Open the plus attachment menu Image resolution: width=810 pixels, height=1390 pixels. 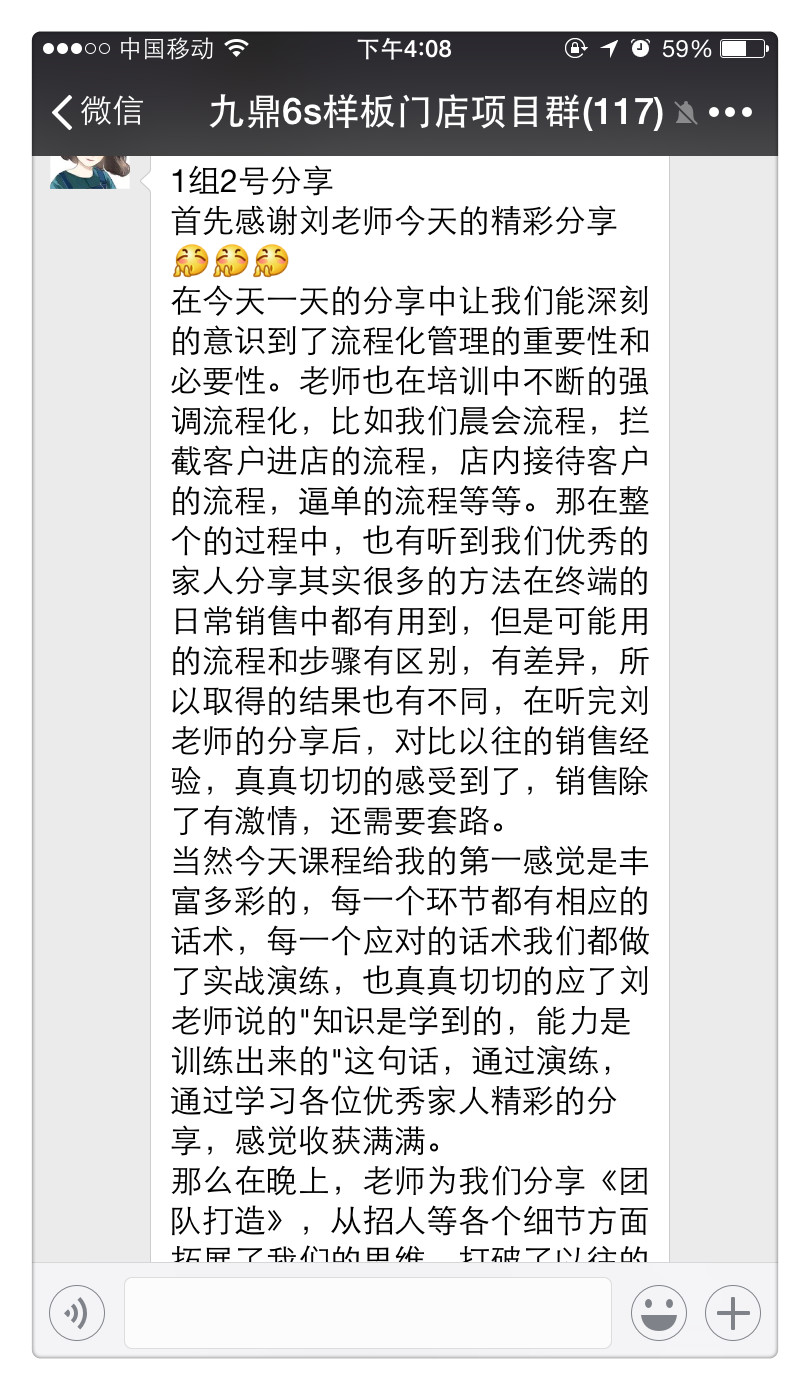pos(733,1312)
